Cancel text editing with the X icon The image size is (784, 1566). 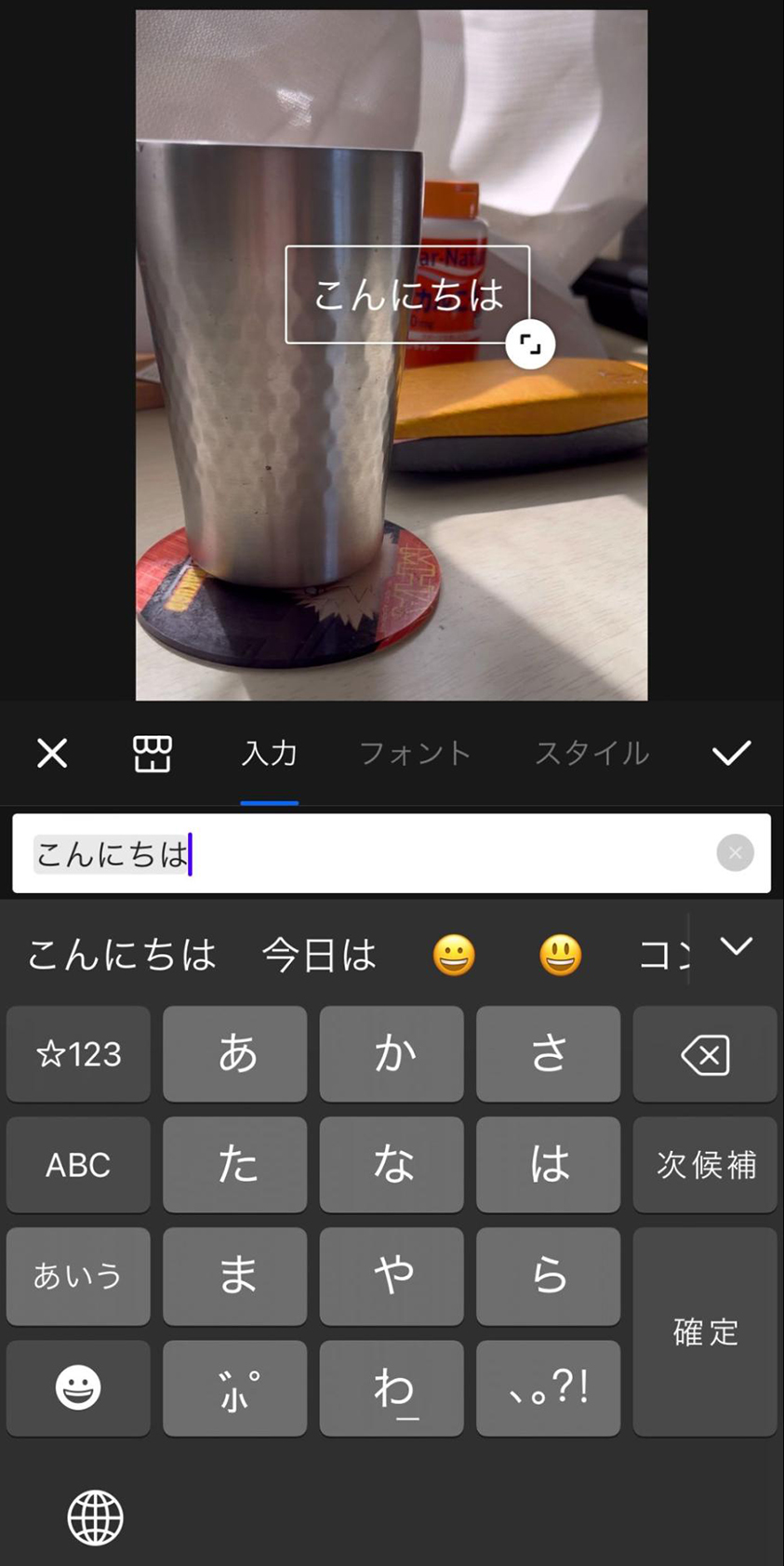[x=52, y=753]
